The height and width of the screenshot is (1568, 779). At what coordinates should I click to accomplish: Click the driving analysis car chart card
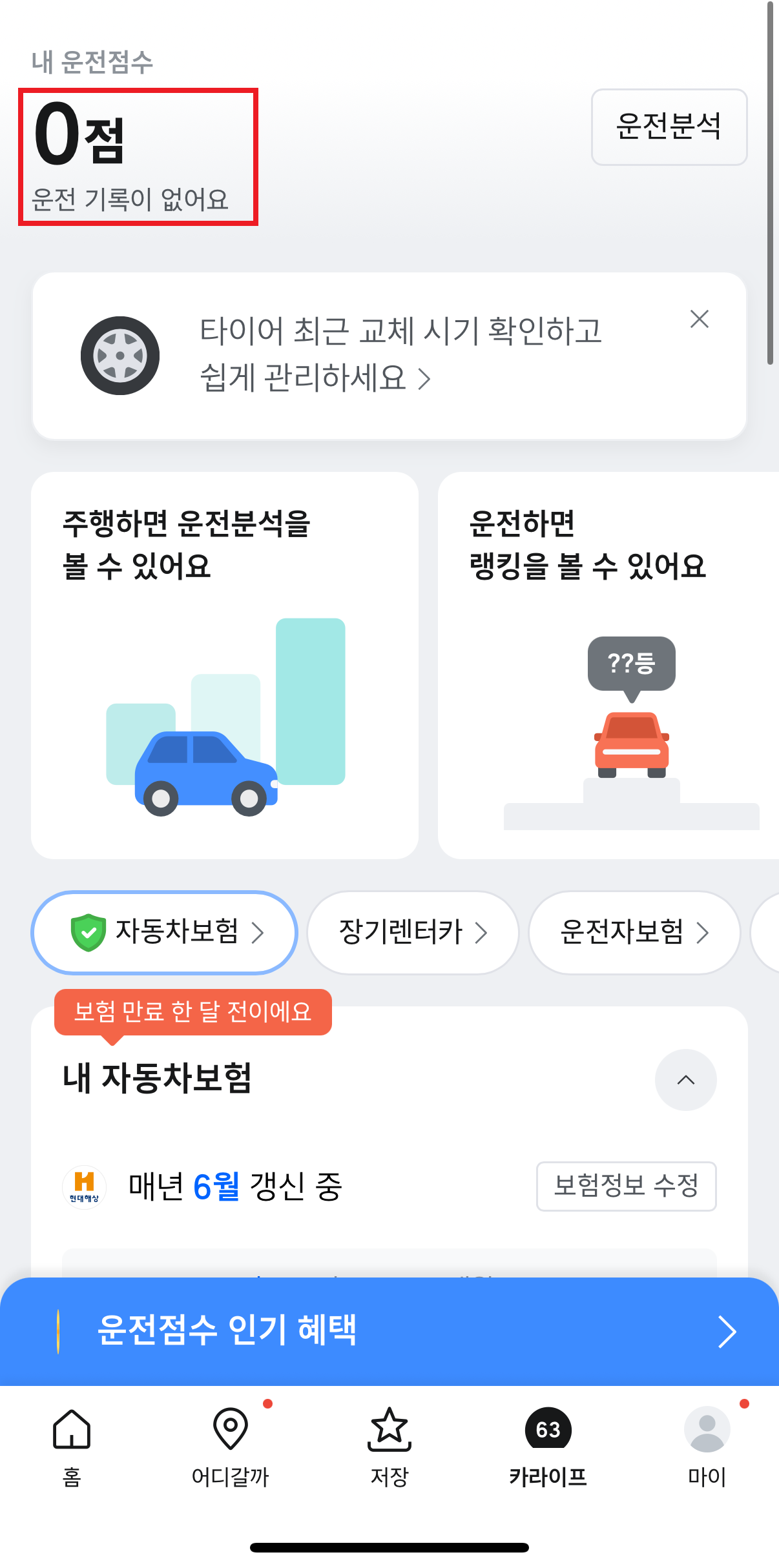click(x=225, y=665)
